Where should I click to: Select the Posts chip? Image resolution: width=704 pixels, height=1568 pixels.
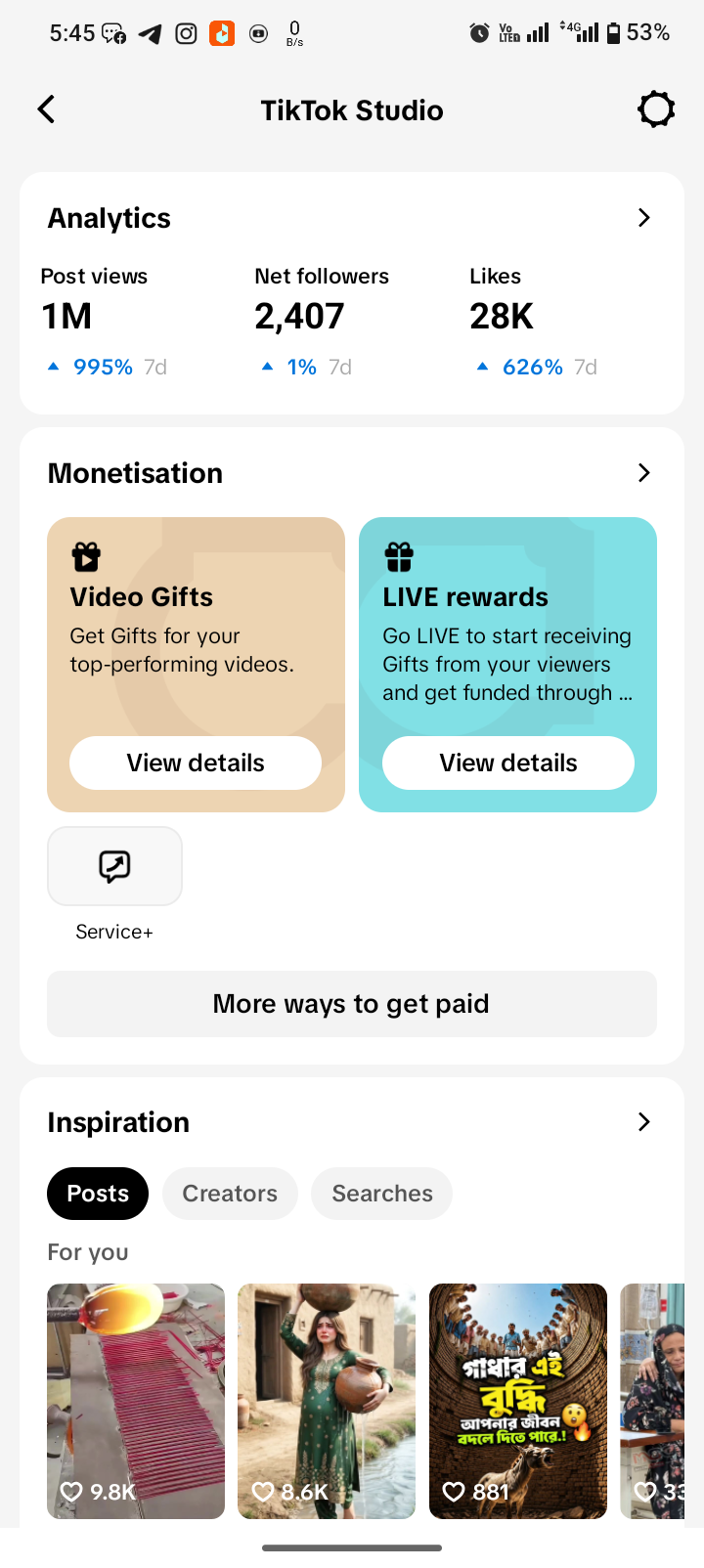coord(98,1194)
